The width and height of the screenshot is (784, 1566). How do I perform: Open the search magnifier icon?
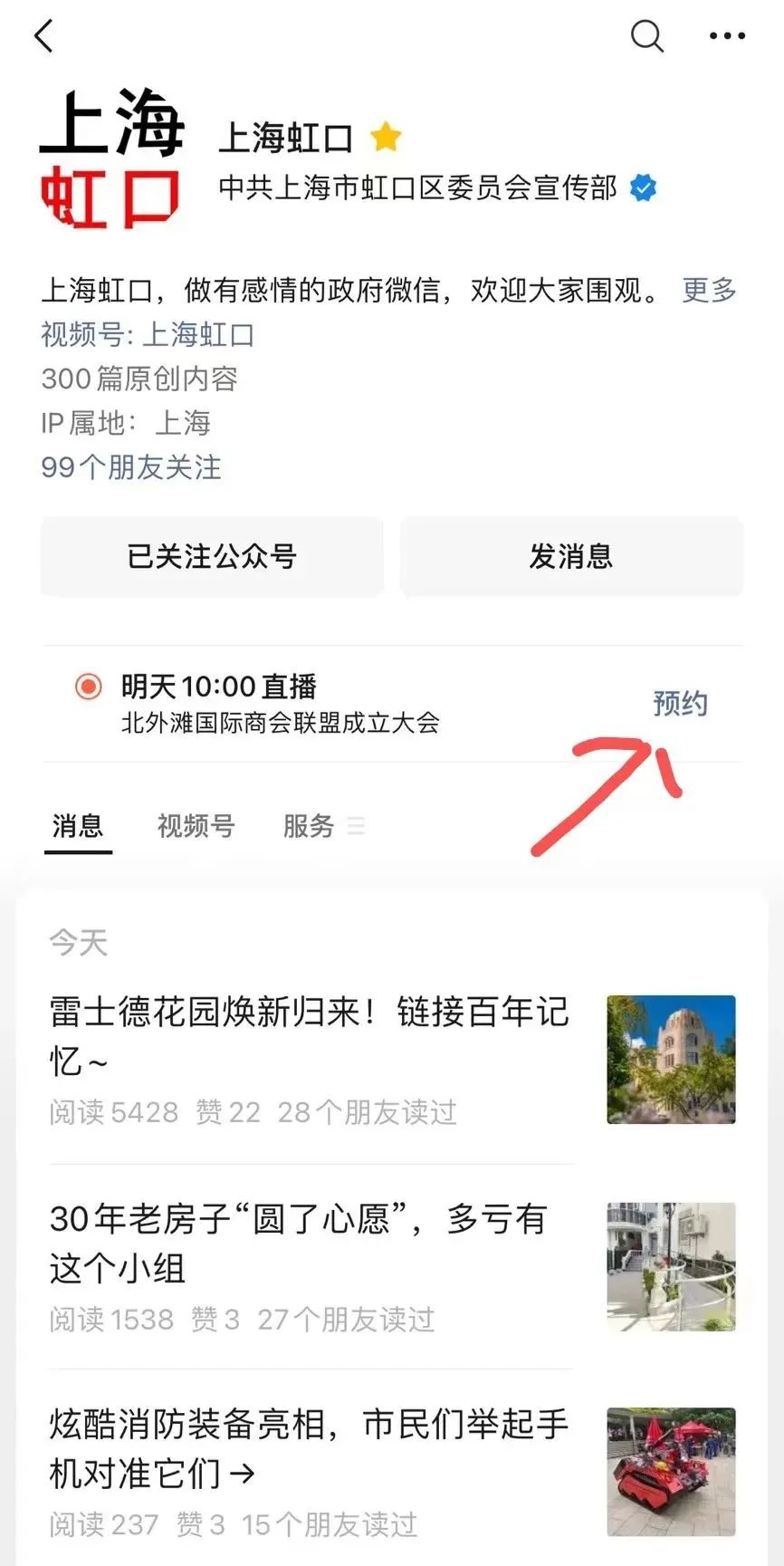coord(646,36)
